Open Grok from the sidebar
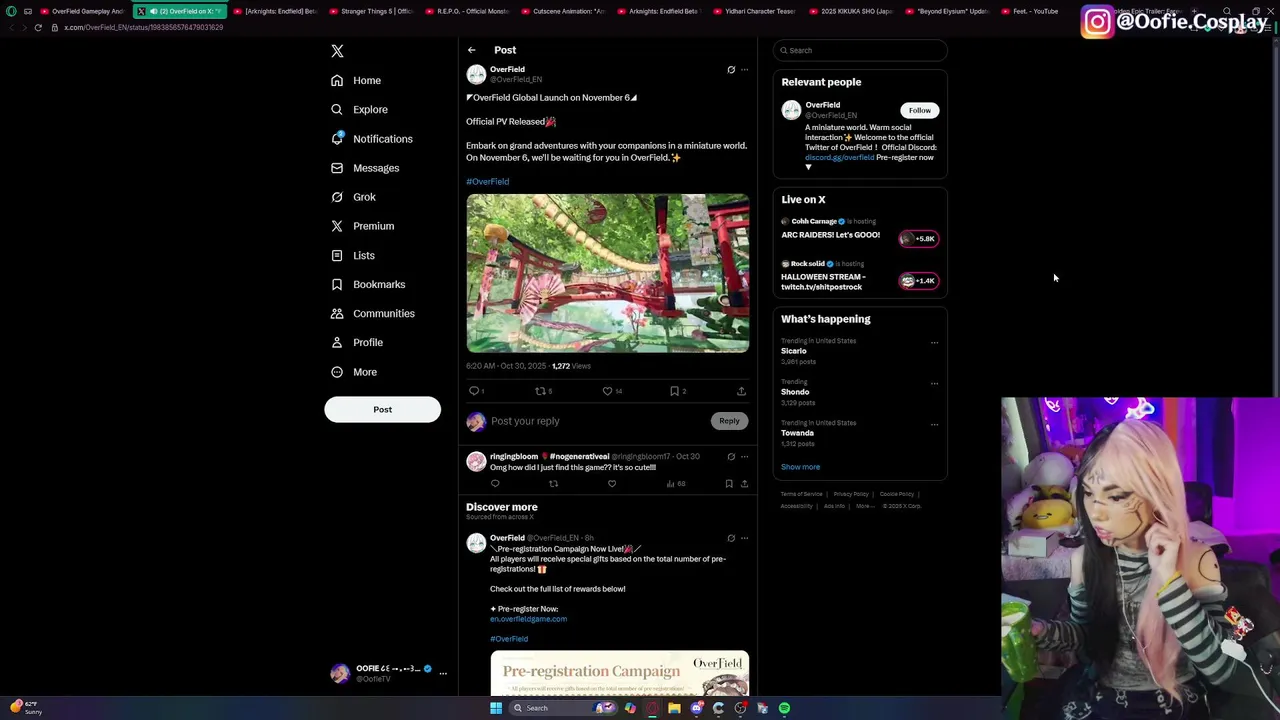This screenshot has height=720, width=1280. pyautogui.click(x=363, y=197)
